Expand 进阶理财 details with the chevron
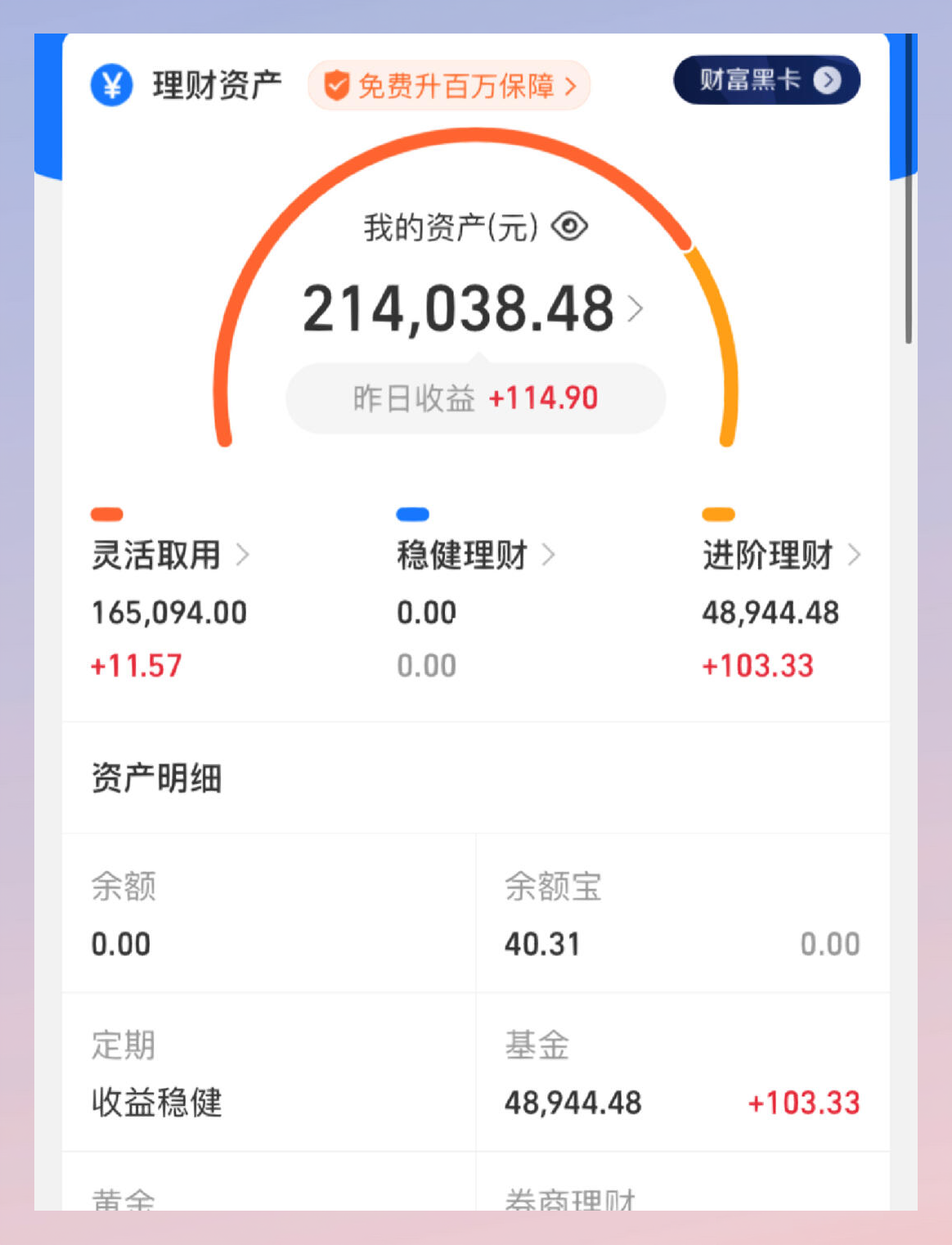The height and width of the screenshot is (1245, 952). coord(855,555)
